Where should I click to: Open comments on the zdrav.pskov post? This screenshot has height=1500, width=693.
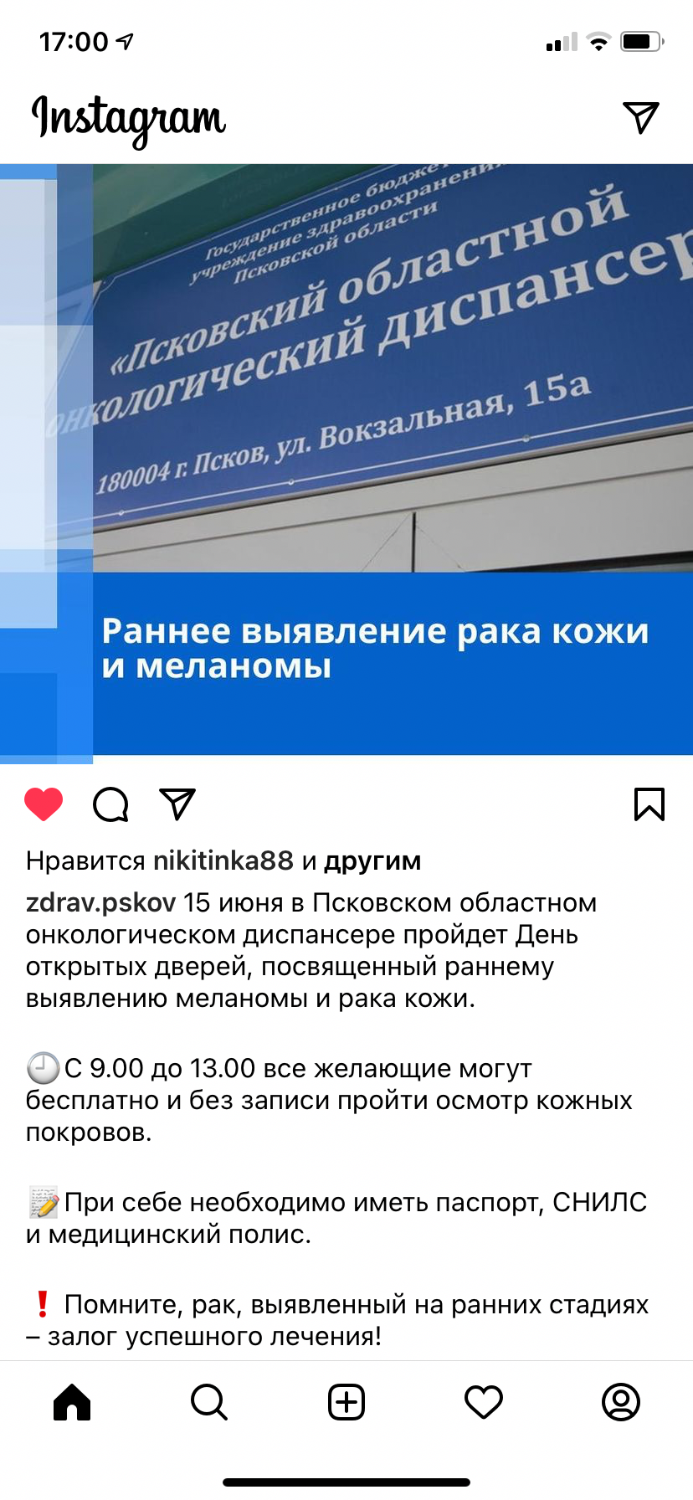point(111,804)
